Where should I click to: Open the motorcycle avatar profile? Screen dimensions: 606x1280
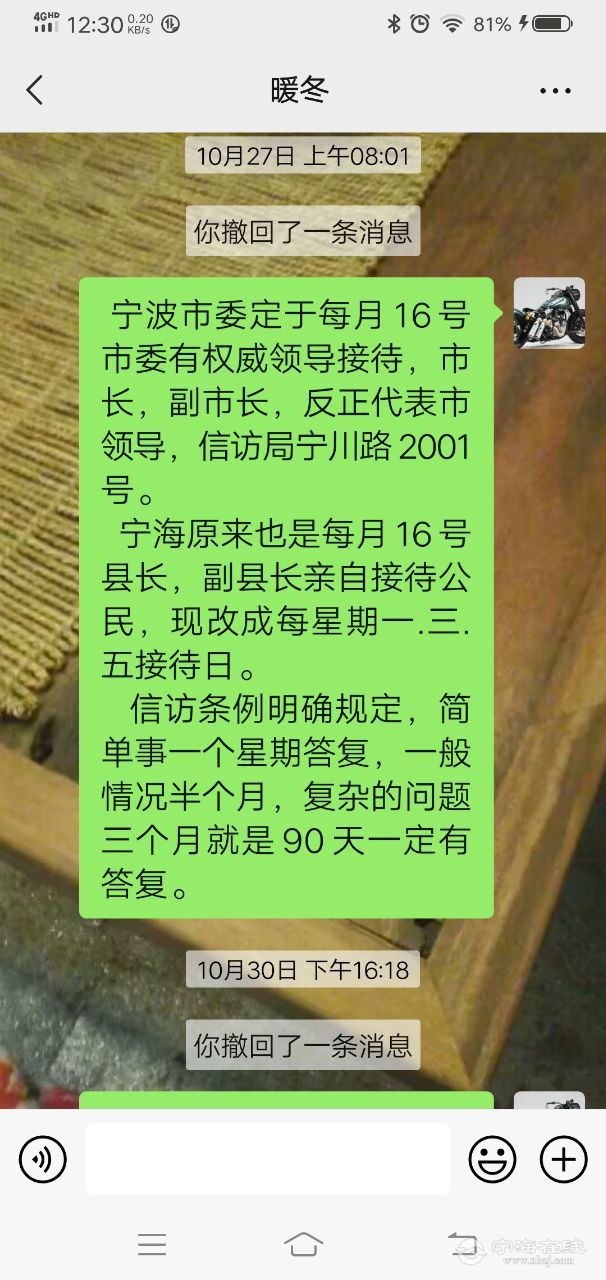point(549,313)
